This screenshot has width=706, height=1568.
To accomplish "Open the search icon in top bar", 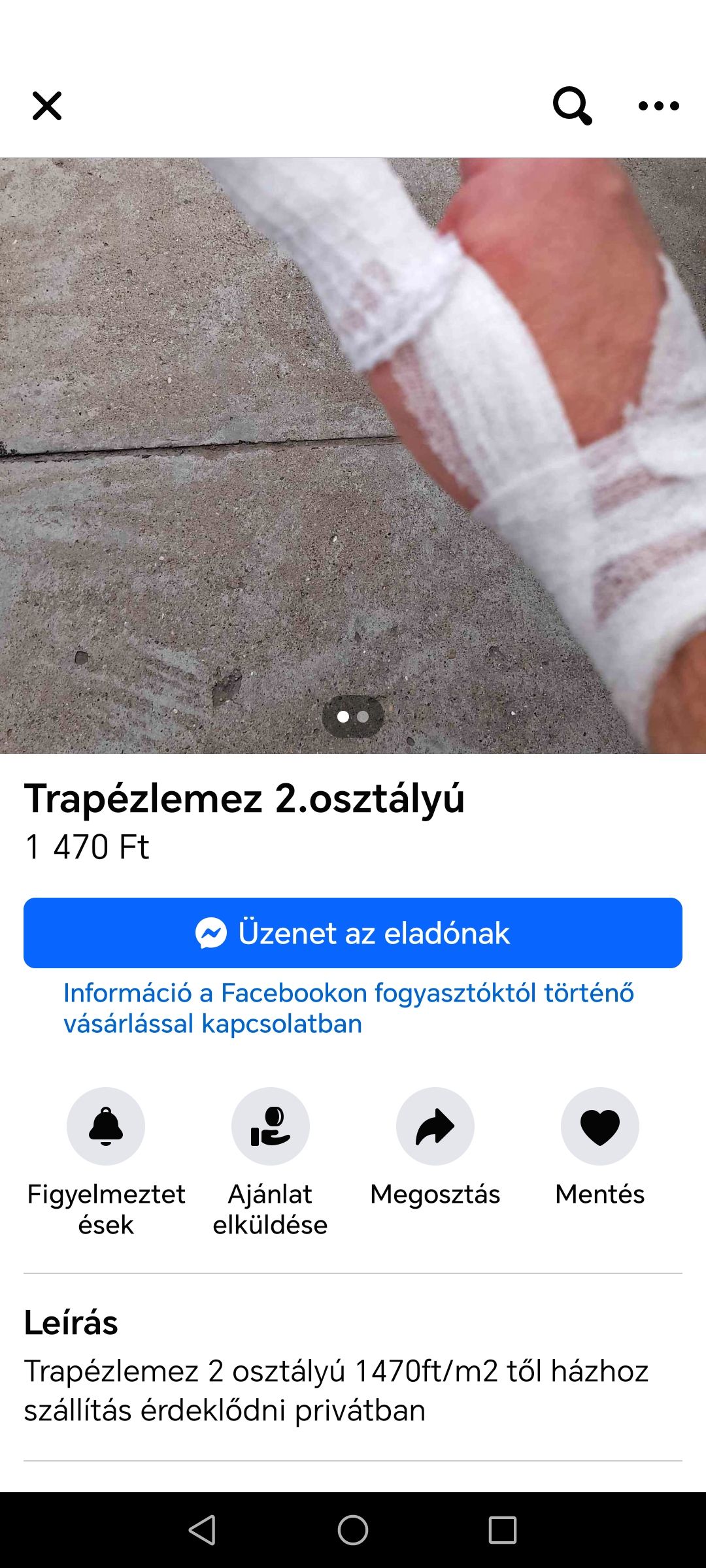I will 572,106.
